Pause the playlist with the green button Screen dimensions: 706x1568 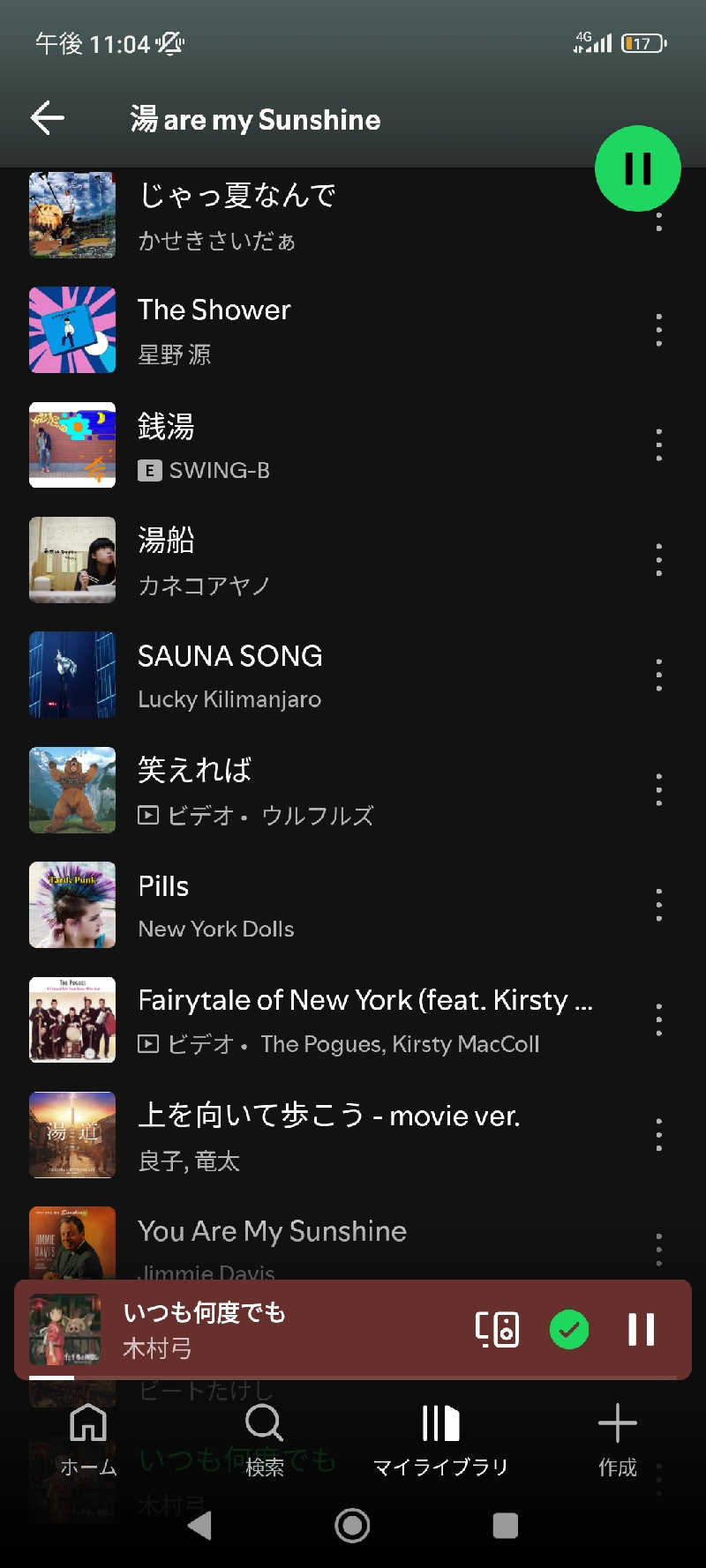[637, 168]
